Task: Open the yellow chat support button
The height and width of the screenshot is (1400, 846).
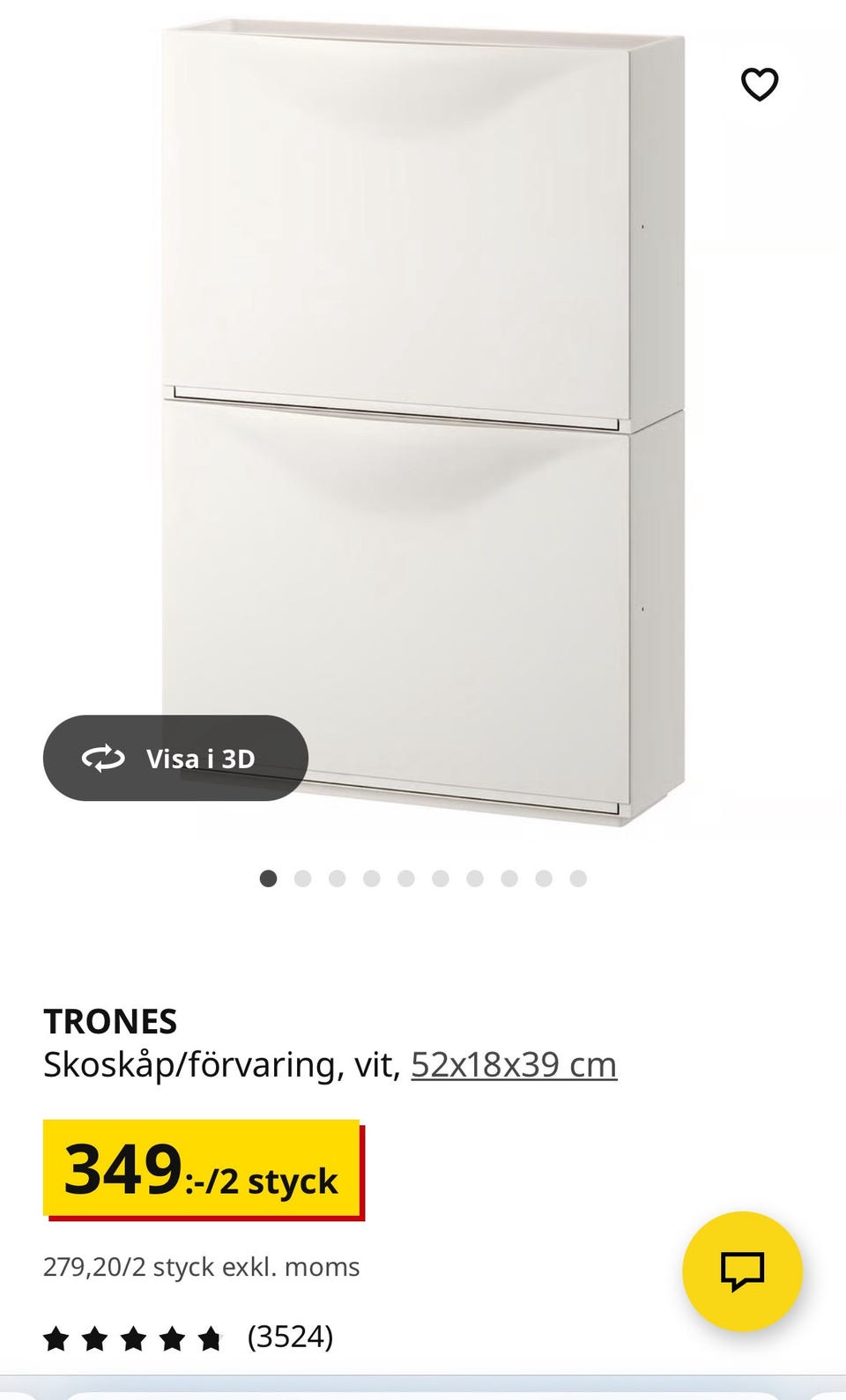Action: 742,1270
